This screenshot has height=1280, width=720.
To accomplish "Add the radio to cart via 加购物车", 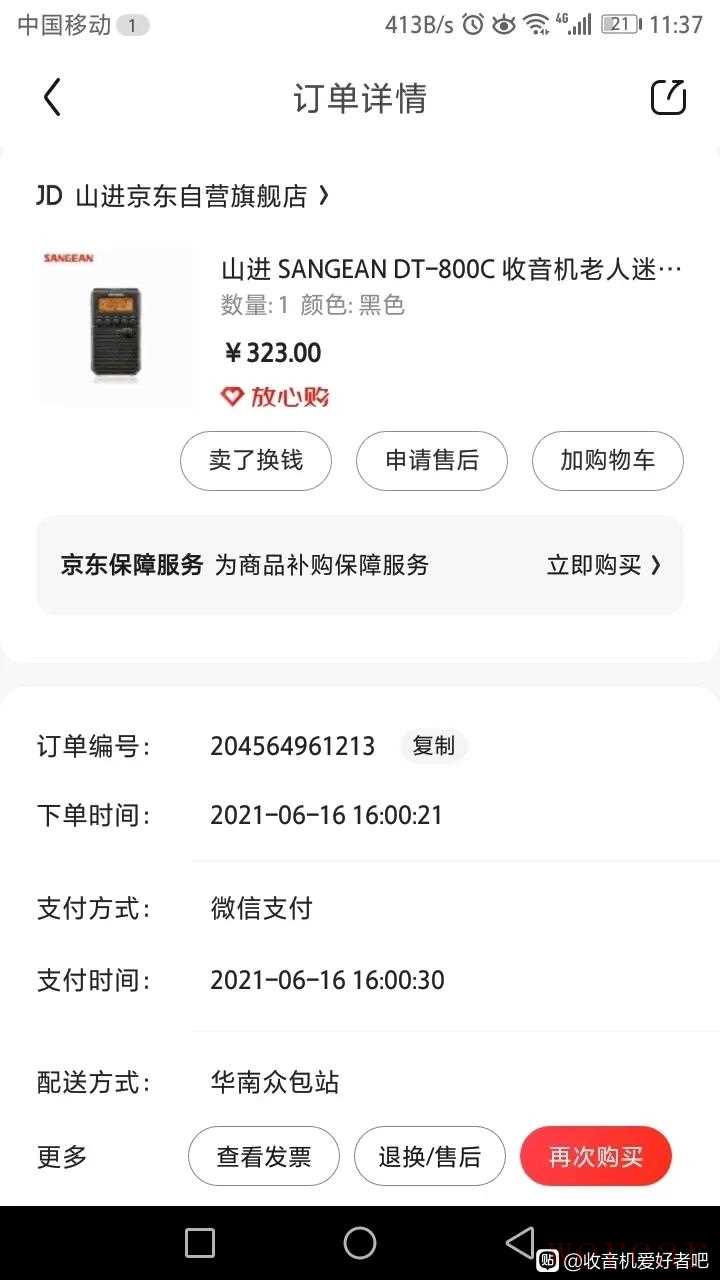I will point(607,461).
